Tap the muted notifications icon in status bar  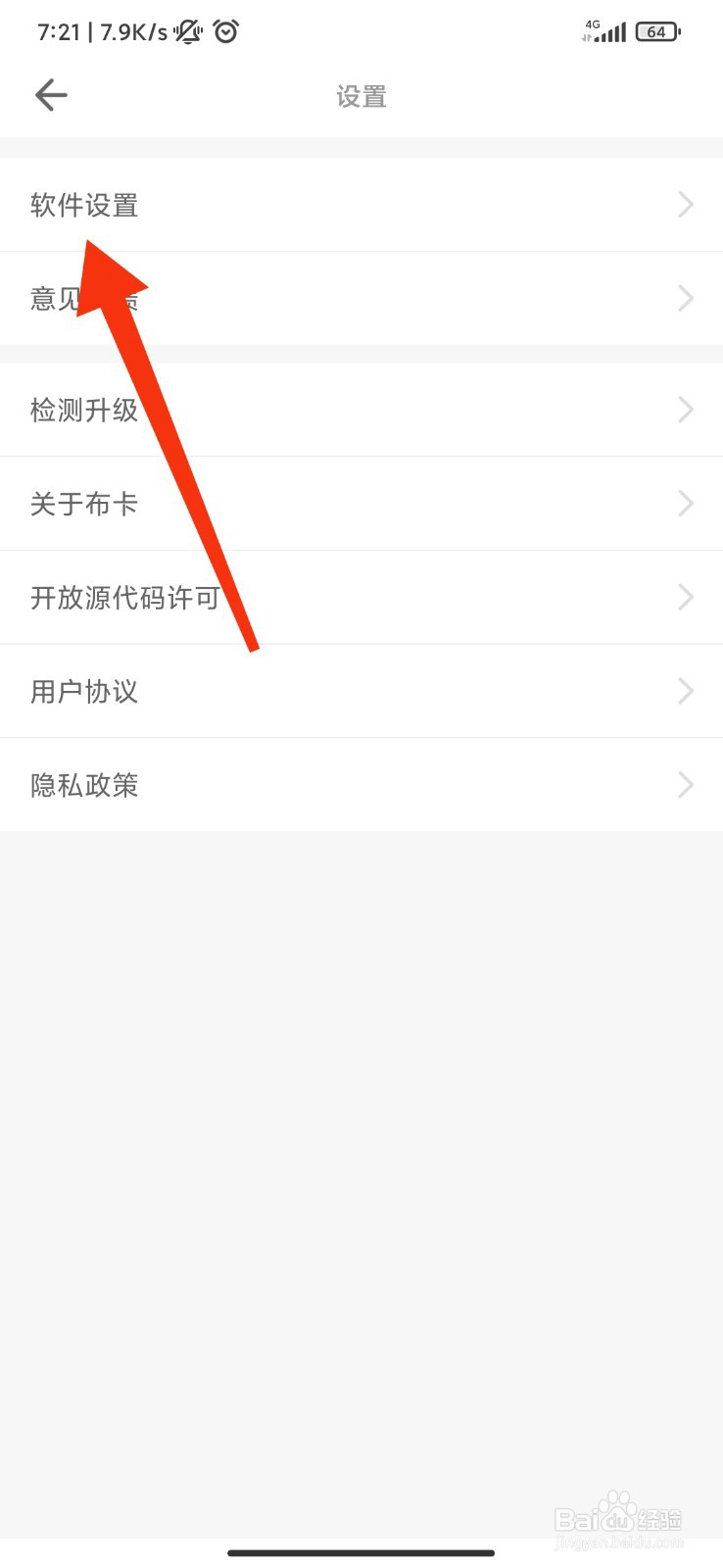pos(186,31)
